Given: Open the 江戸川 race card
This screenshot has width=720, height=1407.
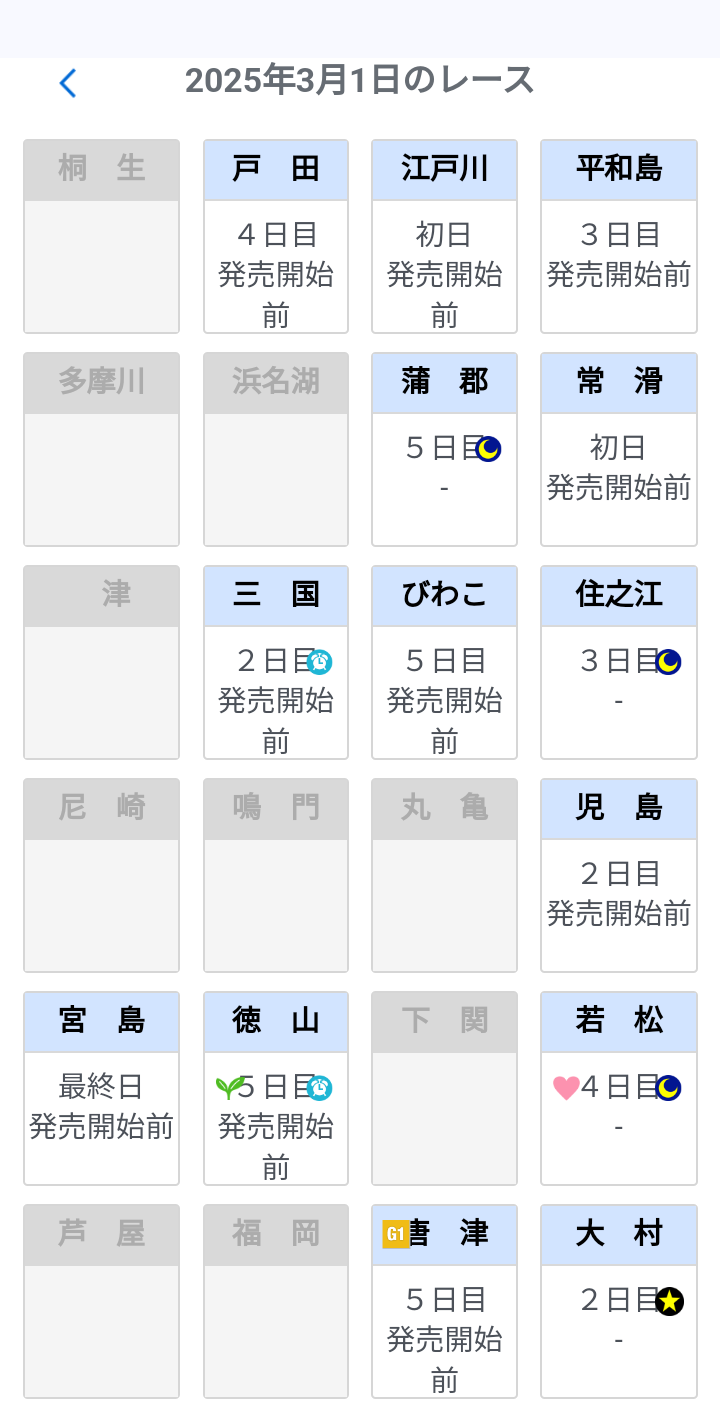Looking at the screenshot, I should click(x=444, y=236).
